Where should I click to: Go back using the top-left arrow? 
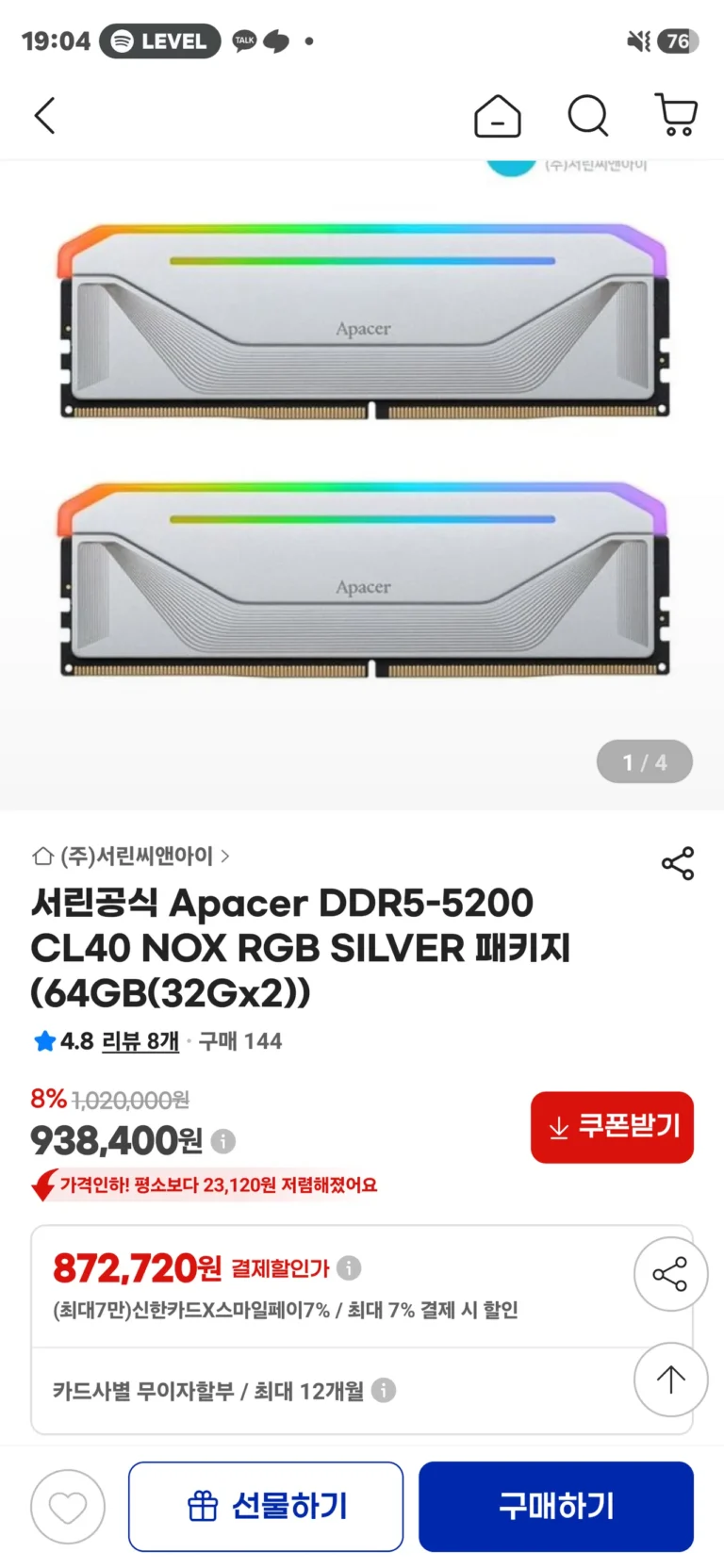(45, 116)
